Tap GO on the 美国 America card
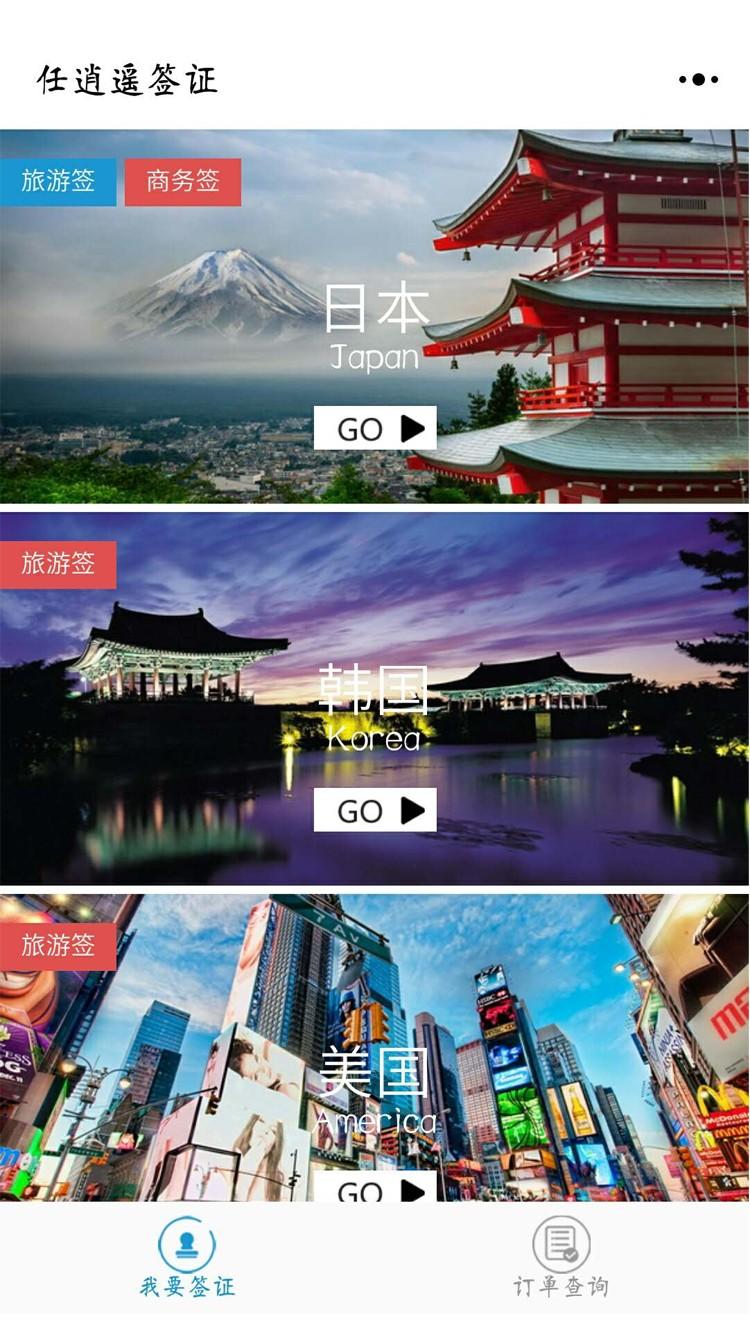750x1334 pixels. 375,1188
